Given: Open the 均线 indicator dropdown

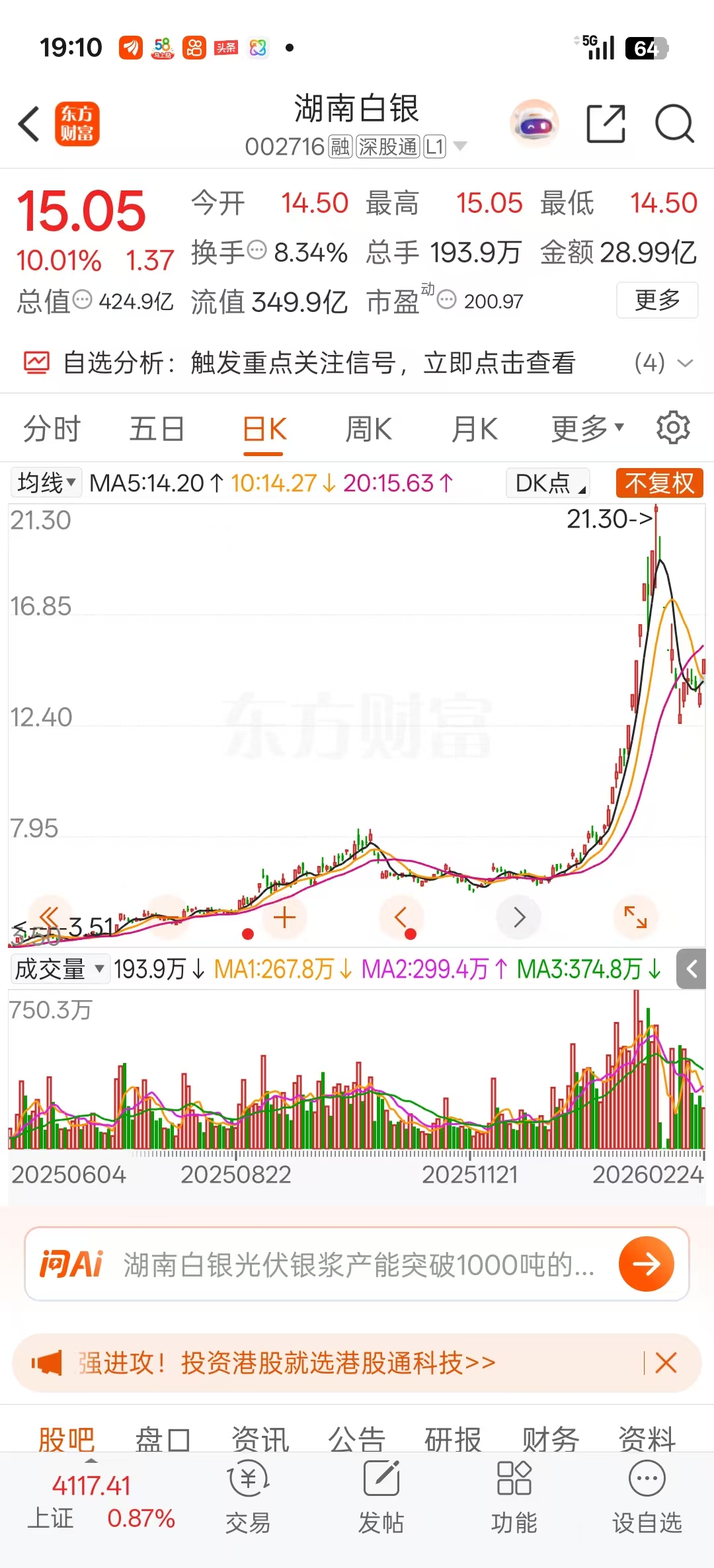Looking at the screenshot, I should point(46,483).
